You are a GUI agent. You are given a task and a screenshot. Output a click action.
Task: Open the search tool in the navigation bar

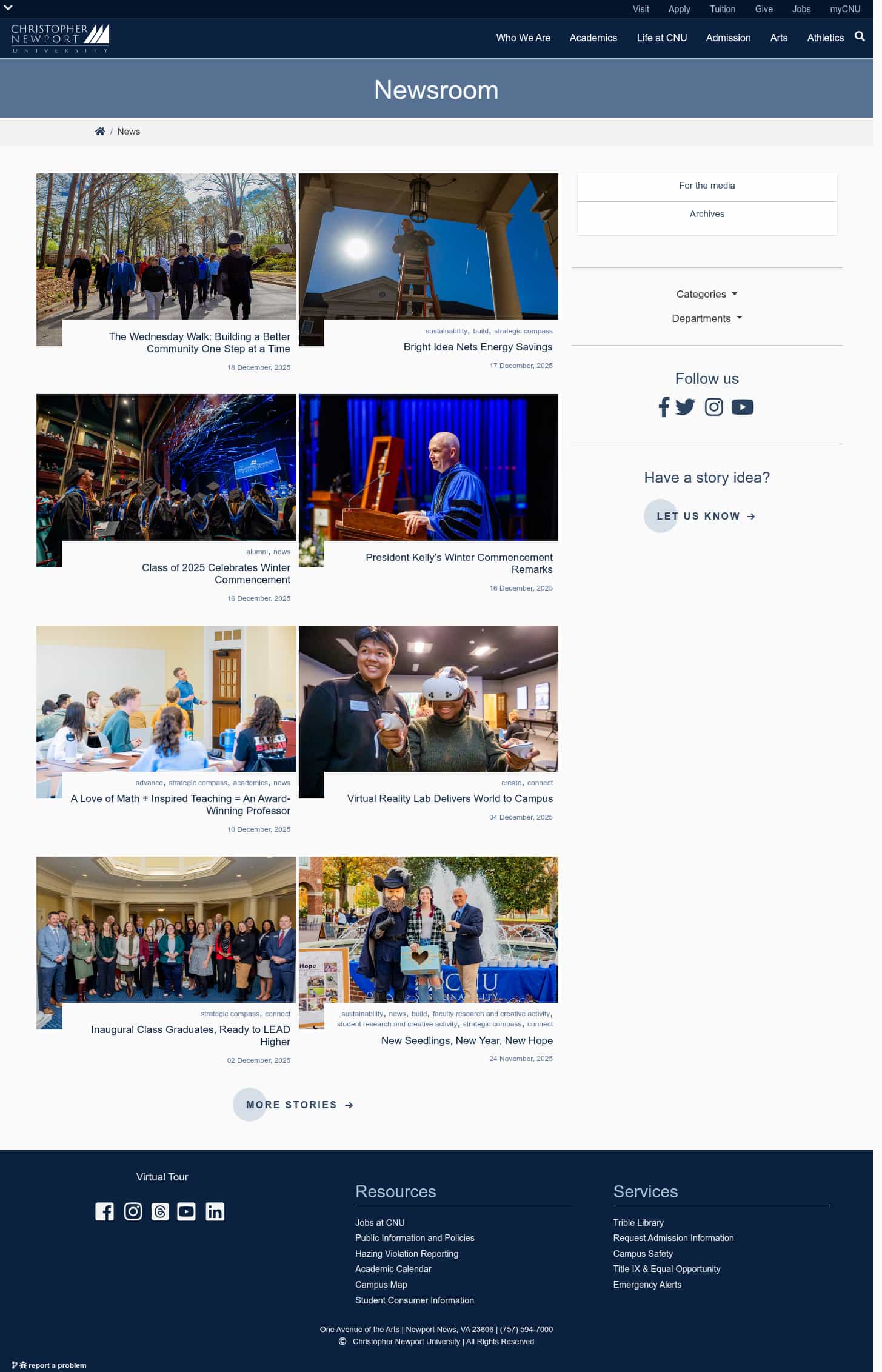click(859, 37)
